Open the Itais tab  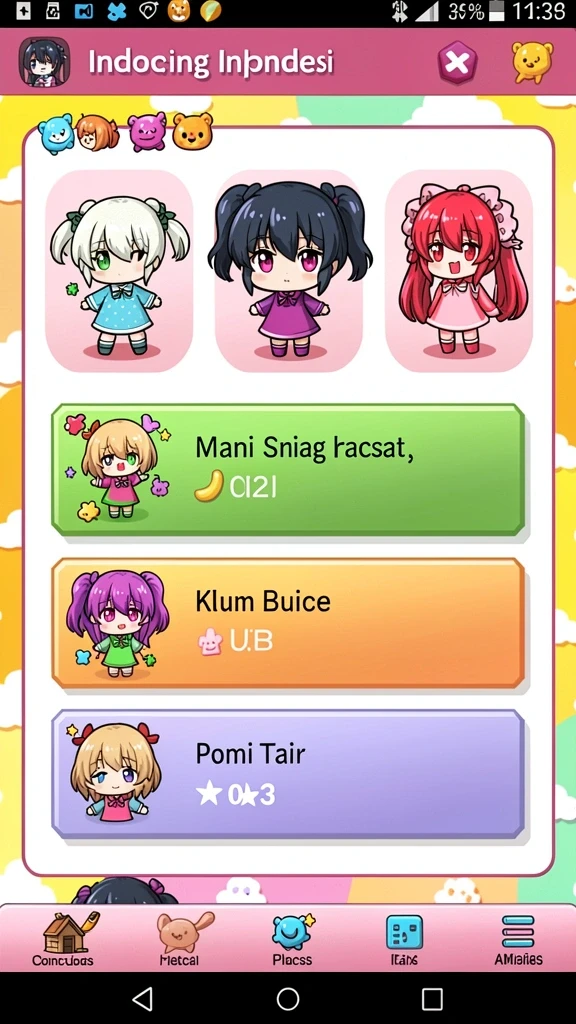coord(404,938)
